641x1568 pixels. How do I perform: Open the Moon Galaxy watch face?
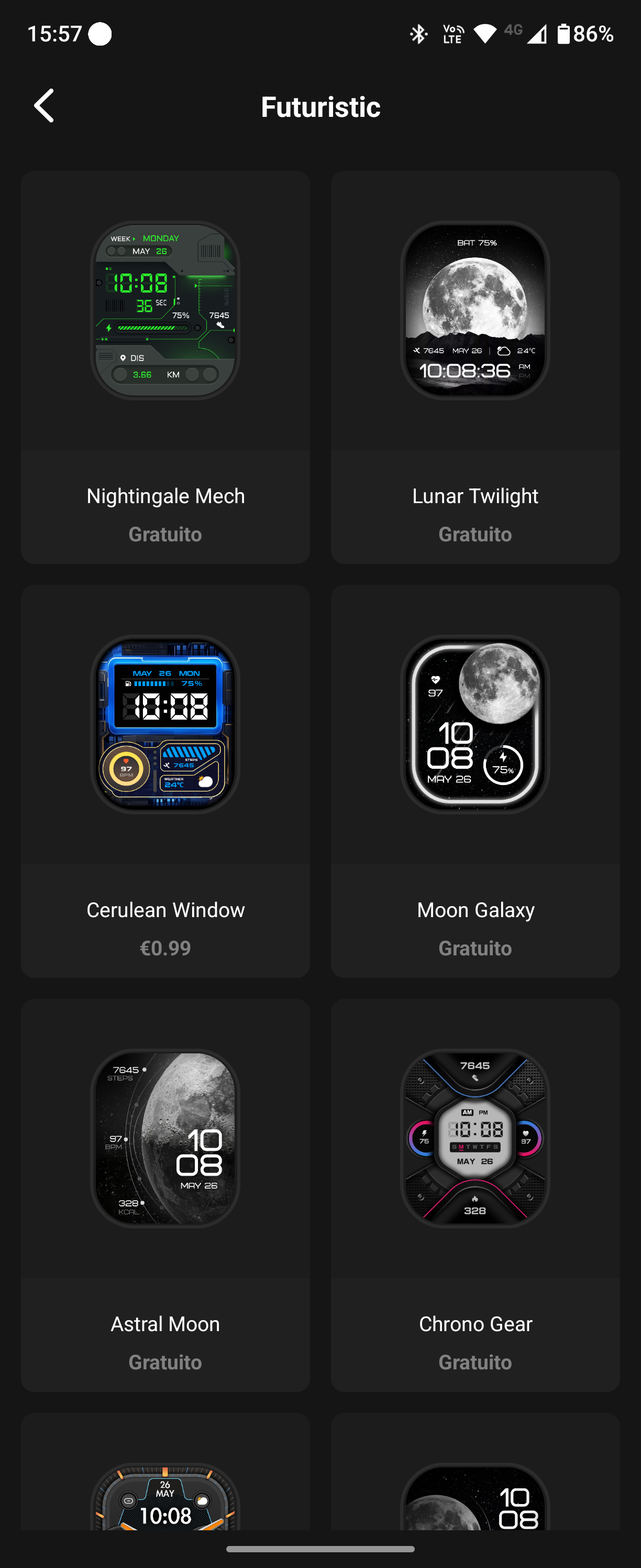[x=475, y=781]
